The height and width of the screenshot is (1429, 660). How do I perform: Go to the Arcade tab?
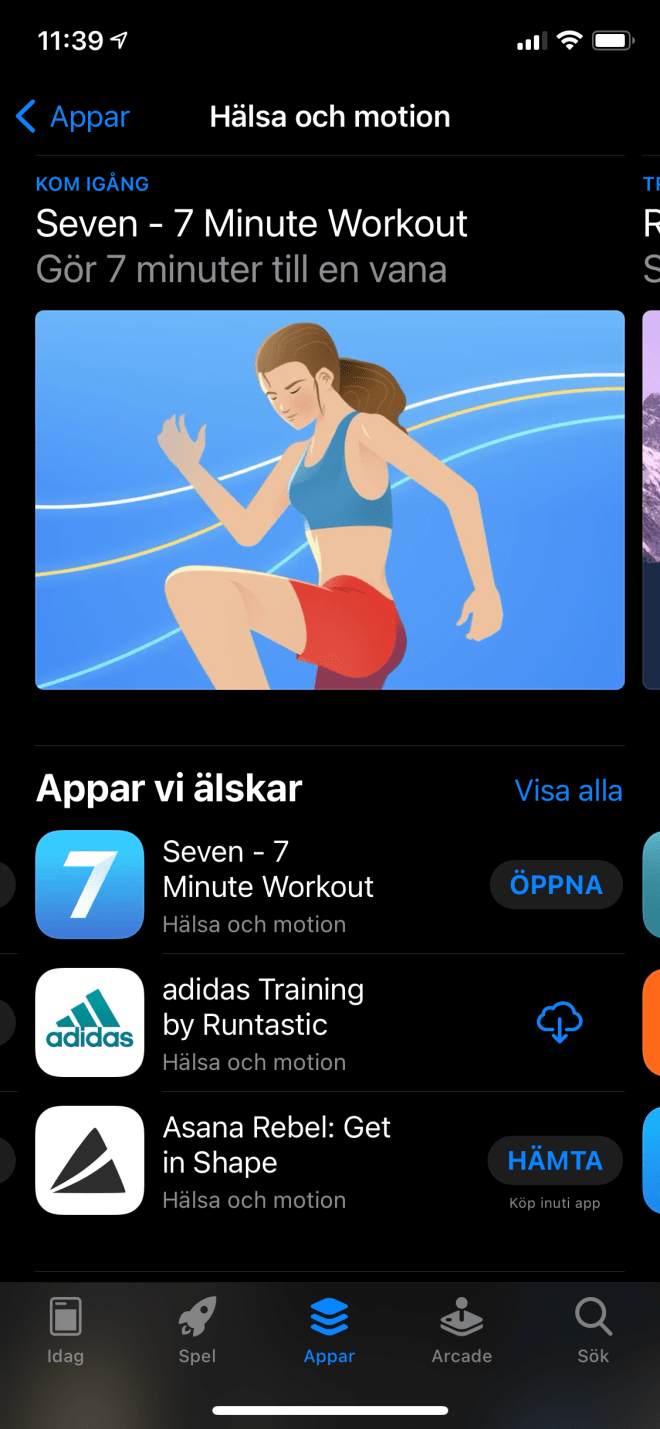461,1331
